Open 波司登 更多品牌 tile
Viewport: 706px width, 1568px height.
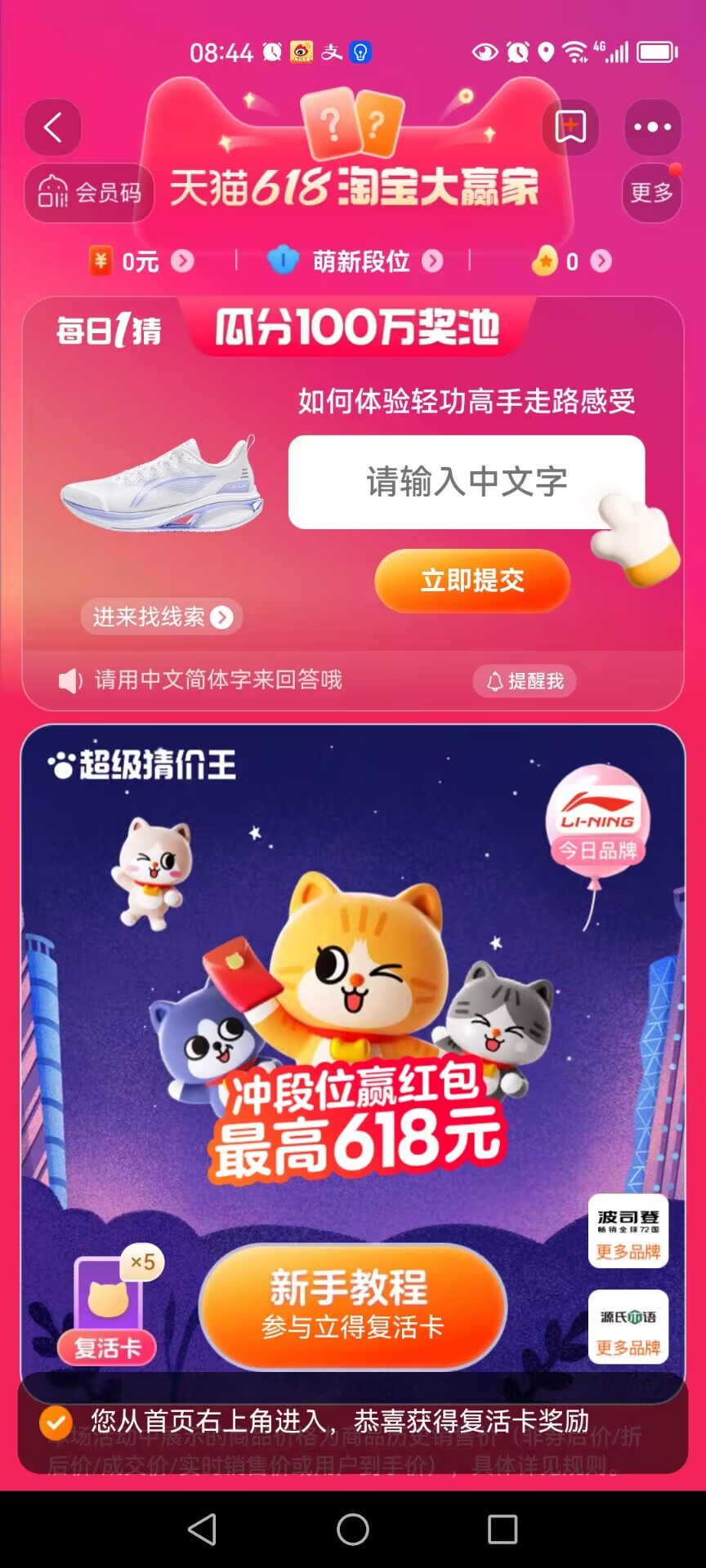point(628,1232)
